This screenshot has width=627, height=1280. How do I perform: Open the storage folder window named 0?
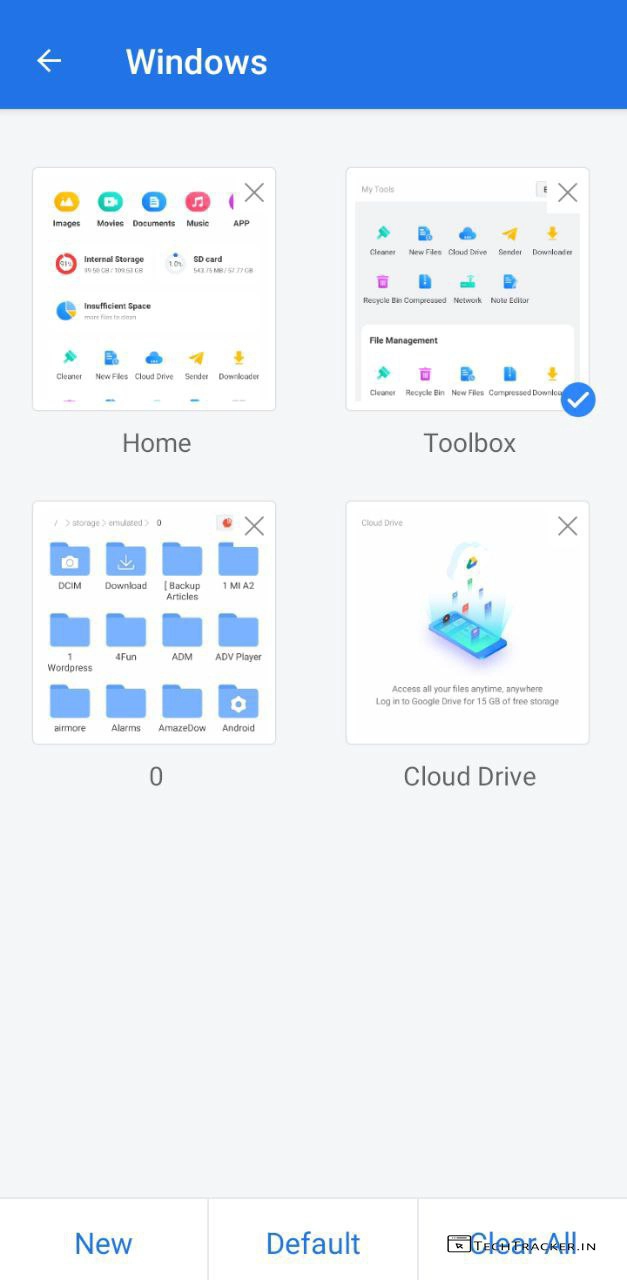click(x=154, y=635)
